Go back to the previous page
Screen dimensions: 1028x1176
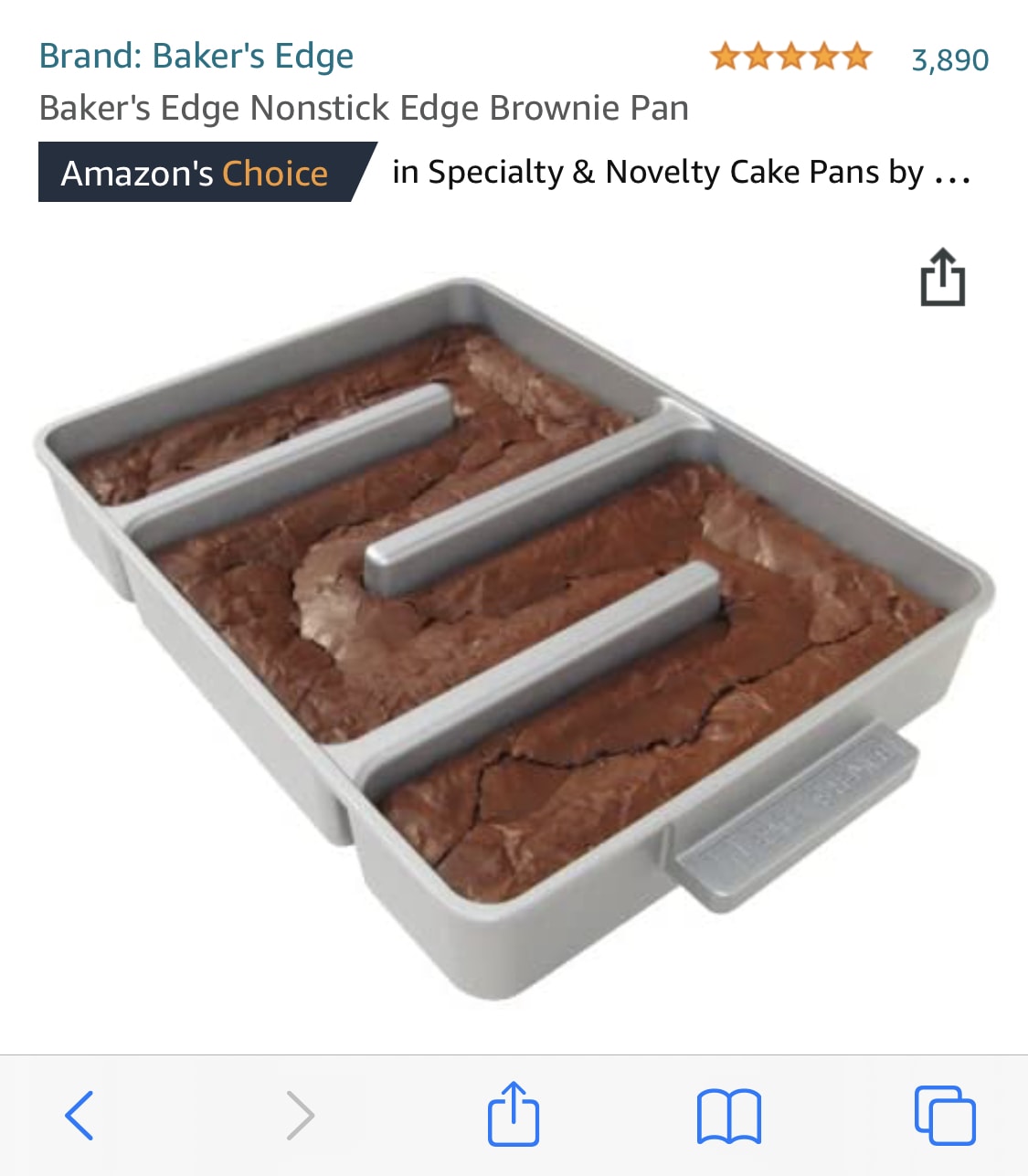click(80, 1115)
